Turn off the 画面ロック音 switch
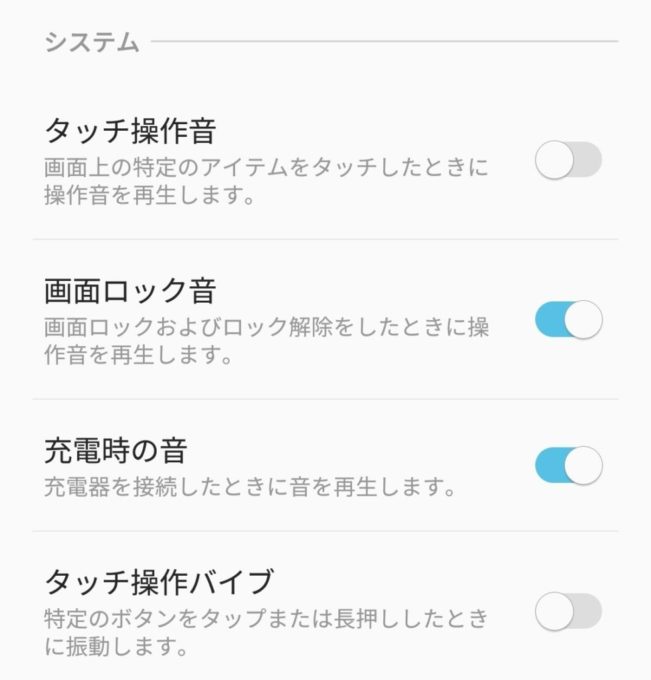 coord(568,320)
